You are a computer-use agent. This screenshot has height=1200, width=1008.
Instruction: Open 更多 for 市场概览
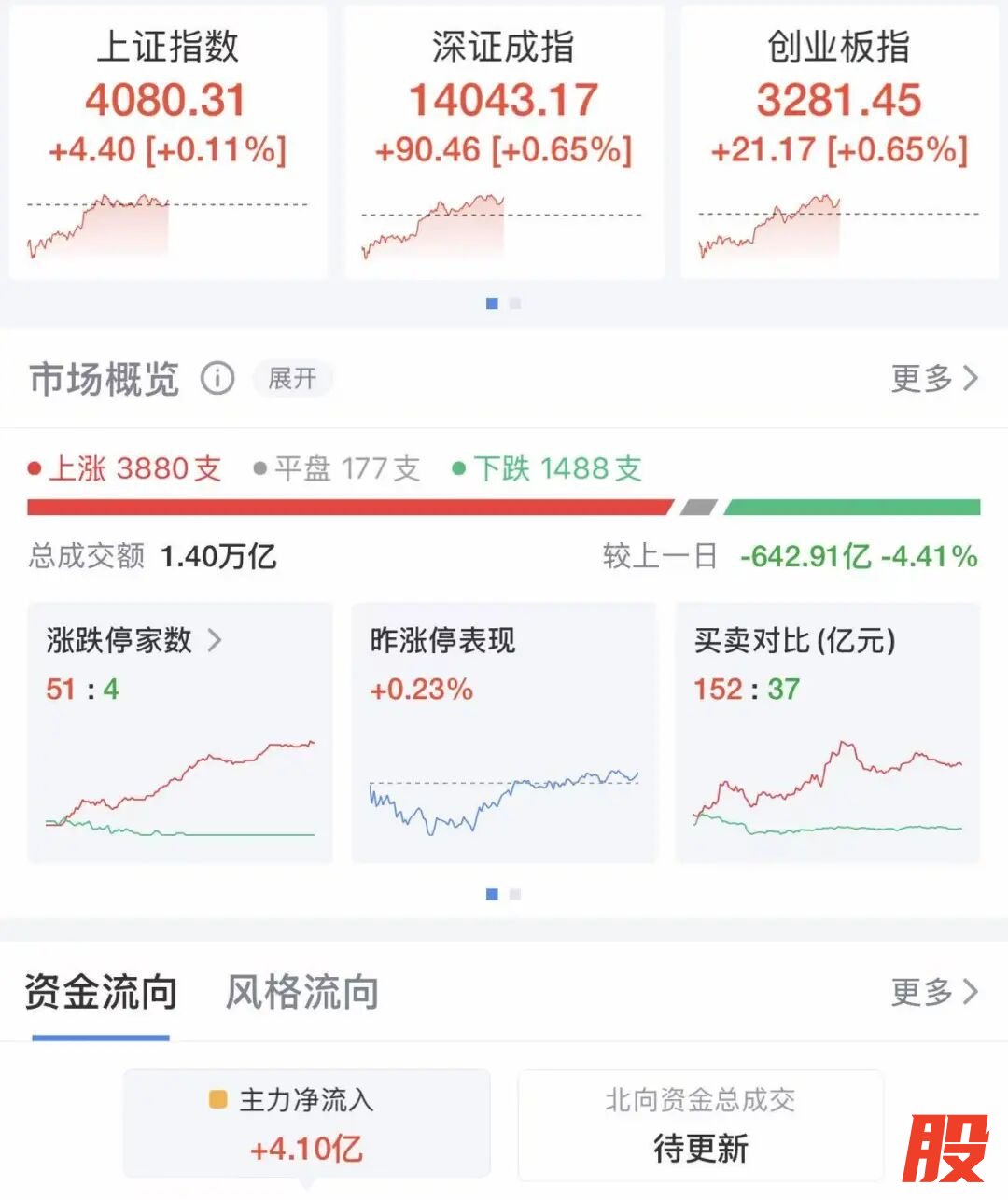click(933, 379)
